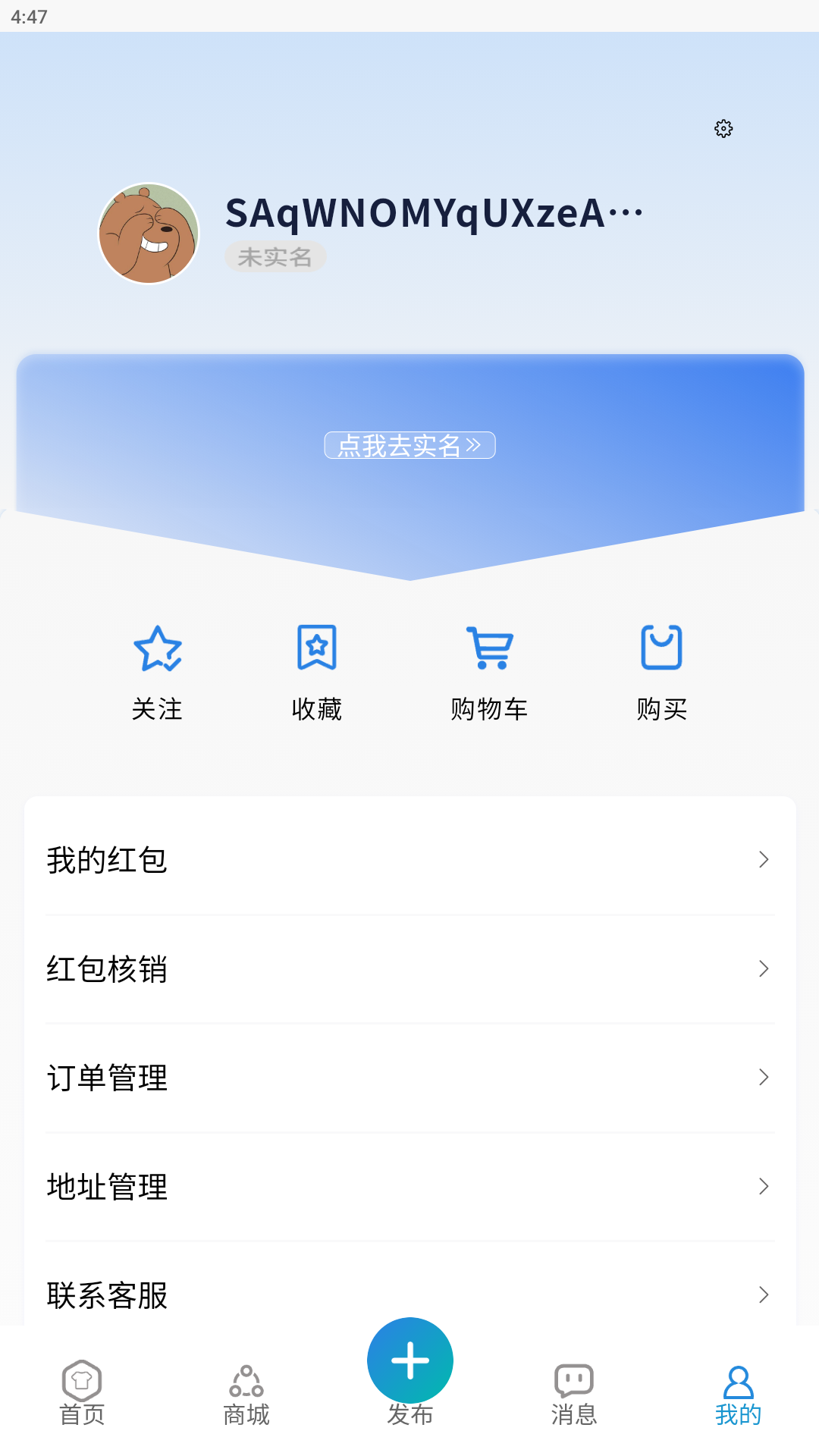The width and height of the screenshot is (819, 1456).
Task: Expand 订单管理 via its chevron
Action: [763, 1078]
